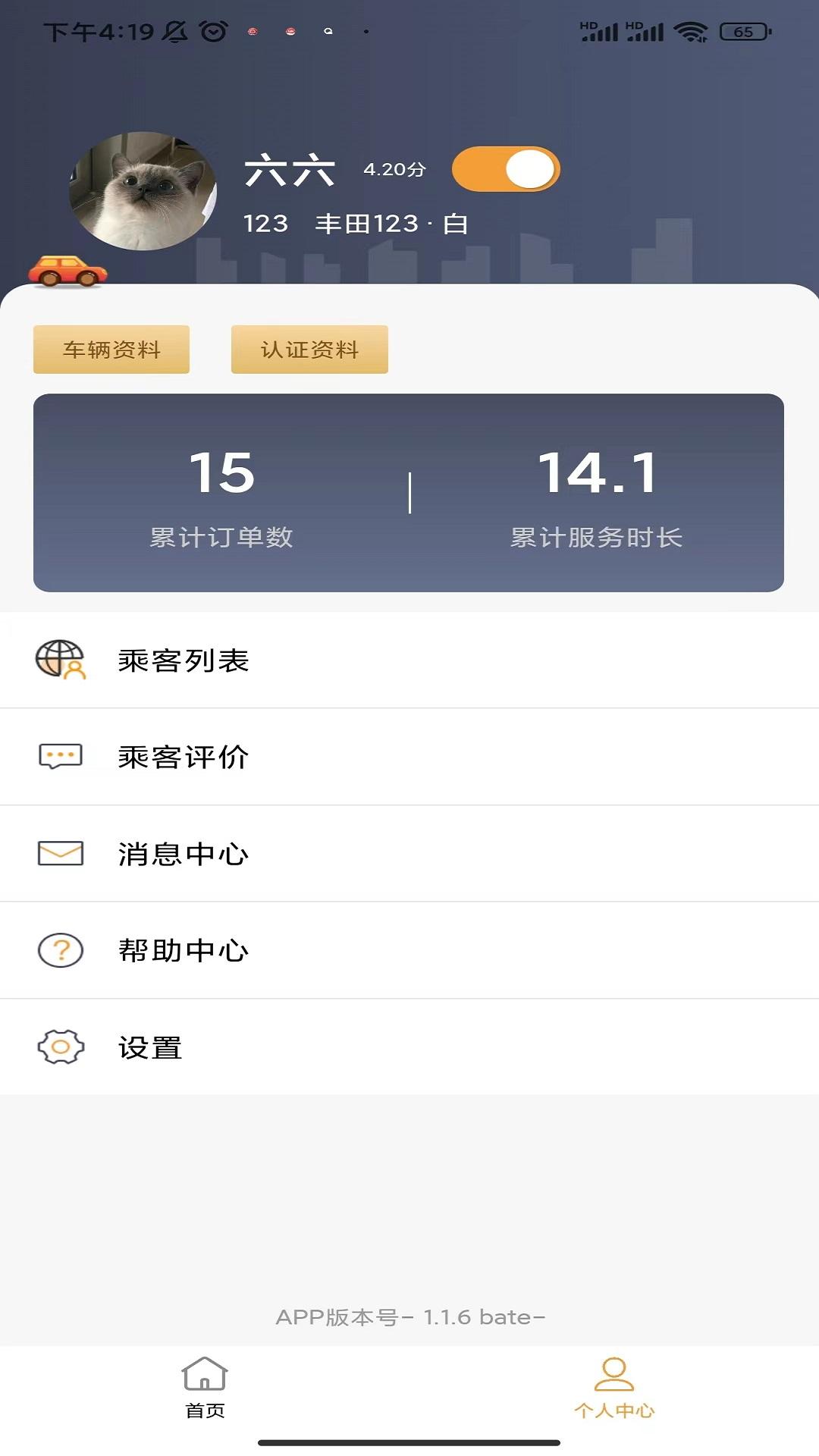Open 设置 via the gear icon

pyautogui.click(x=61, y=1046)
